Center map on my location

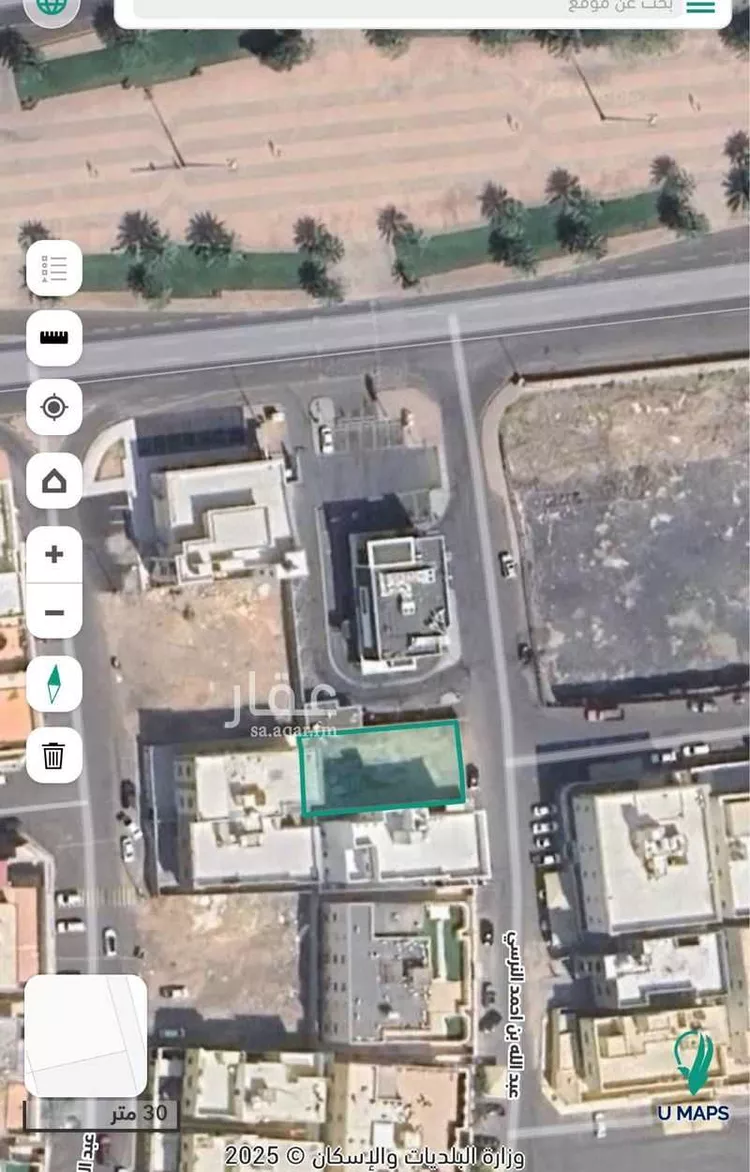pos(54,408)
